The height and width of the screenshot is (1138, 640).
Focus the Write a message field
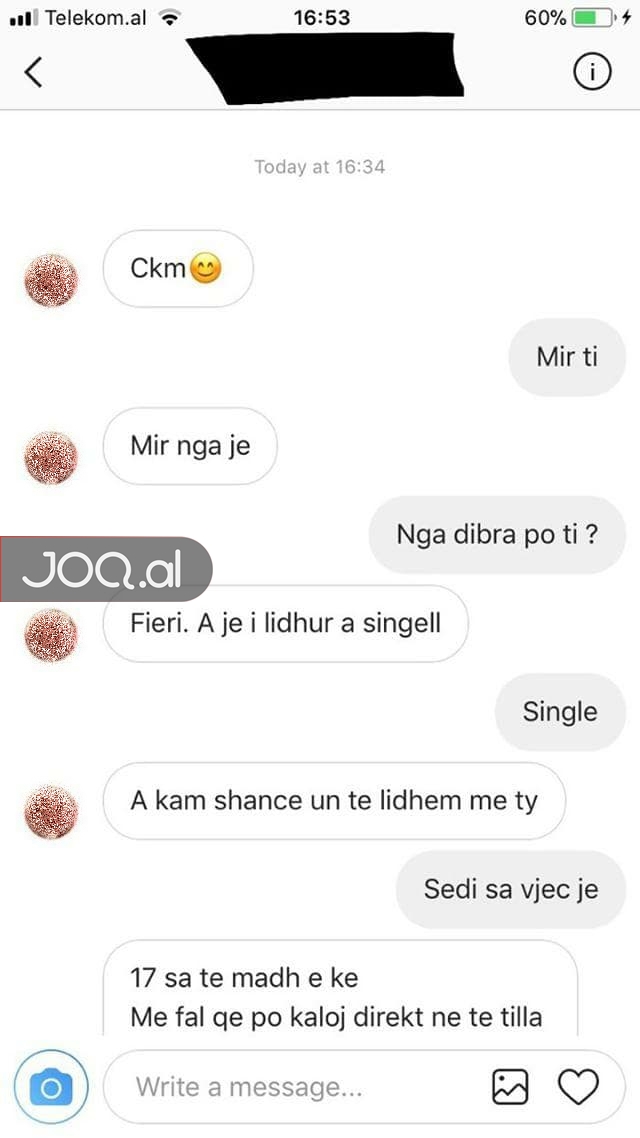[x=300, y=1086]
